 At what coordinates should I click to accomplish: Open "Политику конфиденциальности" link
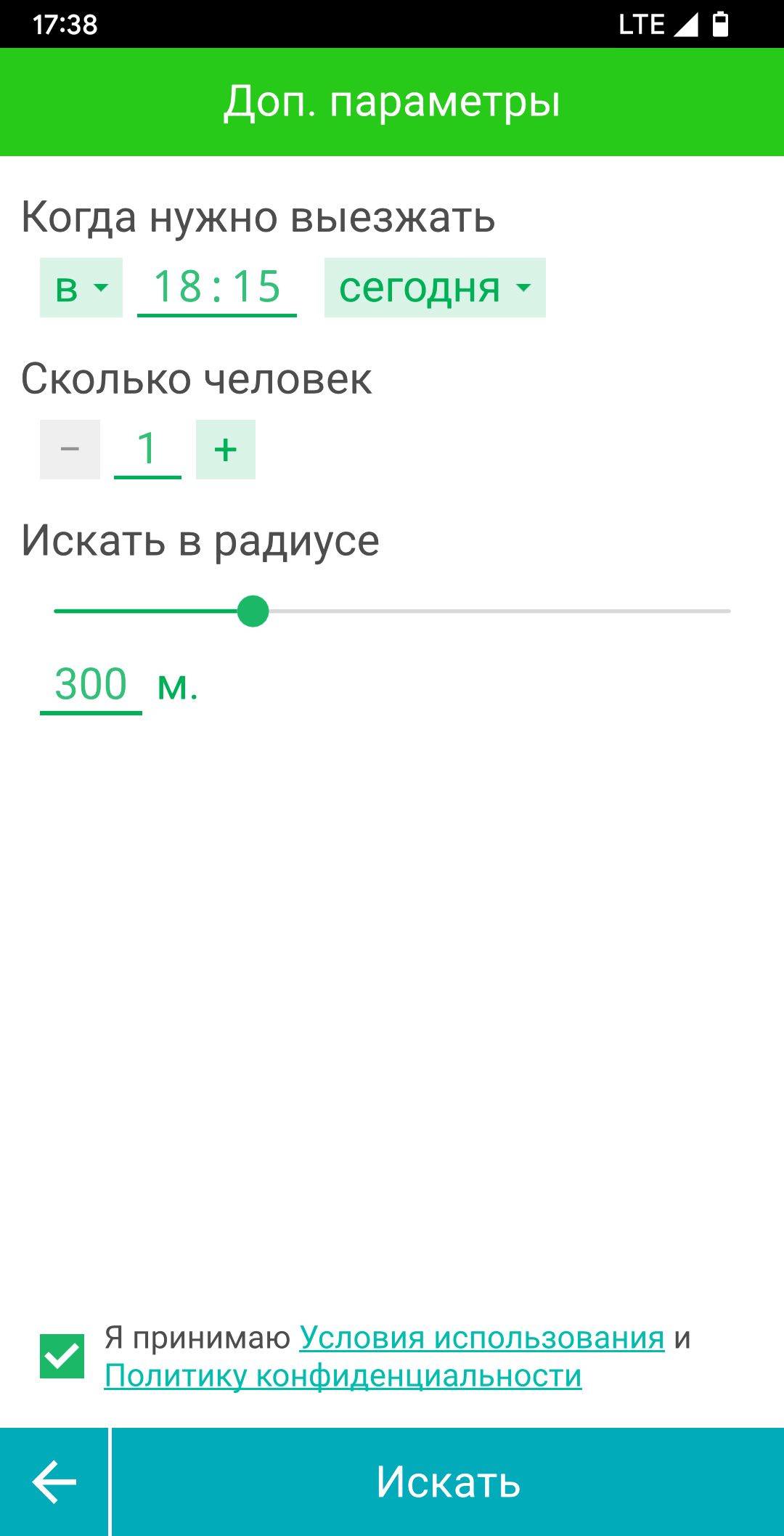pos(343,1376)
